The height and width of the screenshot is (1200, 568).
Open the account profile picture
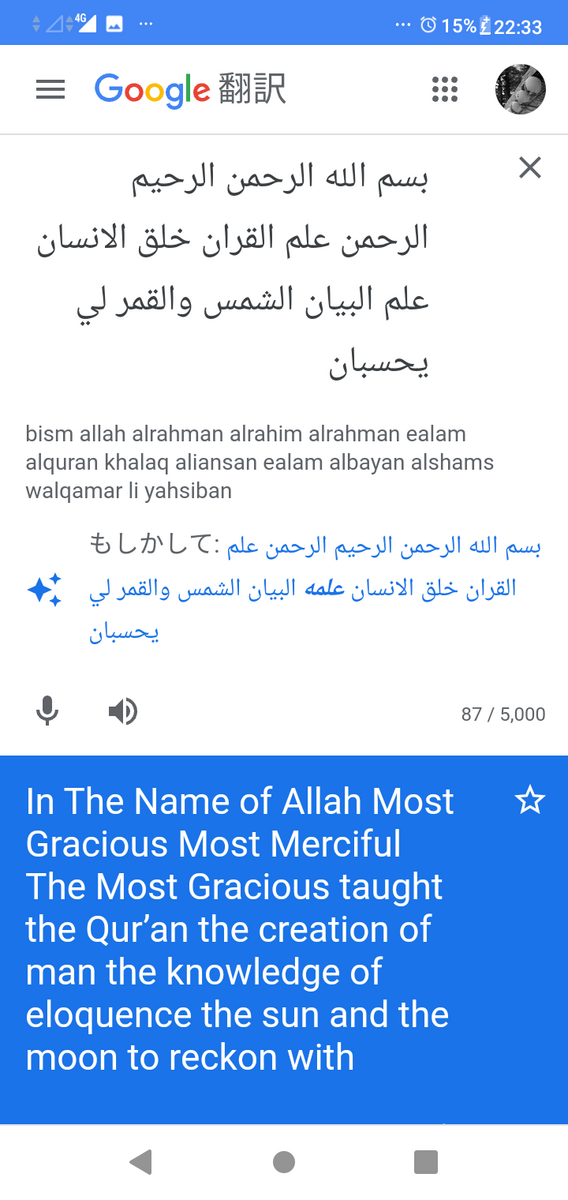point(520,89)
